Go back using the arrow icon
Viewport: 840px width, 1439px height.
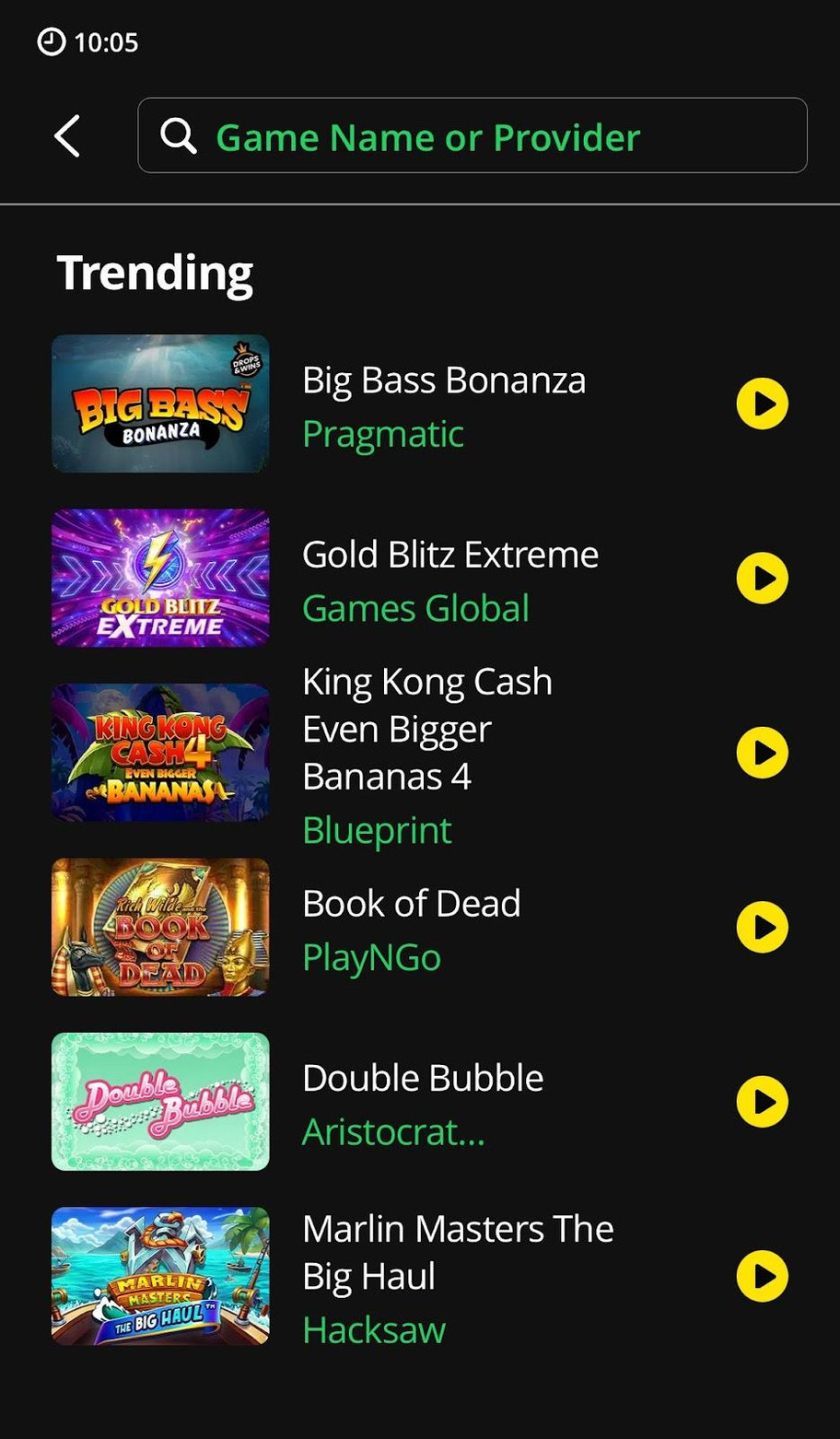67,136
